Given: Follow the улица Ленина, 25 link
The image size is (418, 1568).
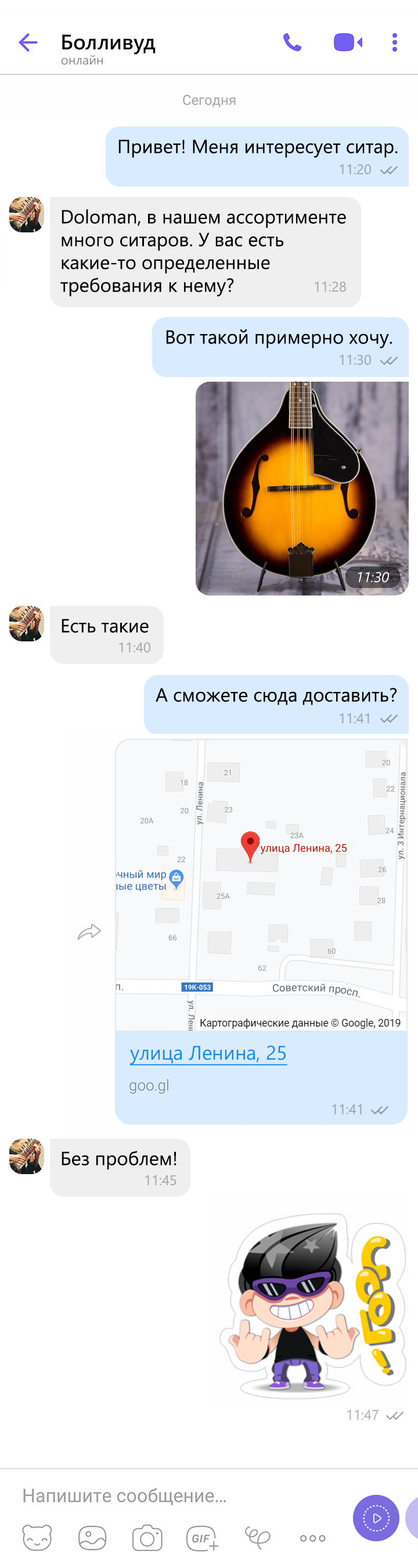Looking at the screenshot, I should point(207,1053).
